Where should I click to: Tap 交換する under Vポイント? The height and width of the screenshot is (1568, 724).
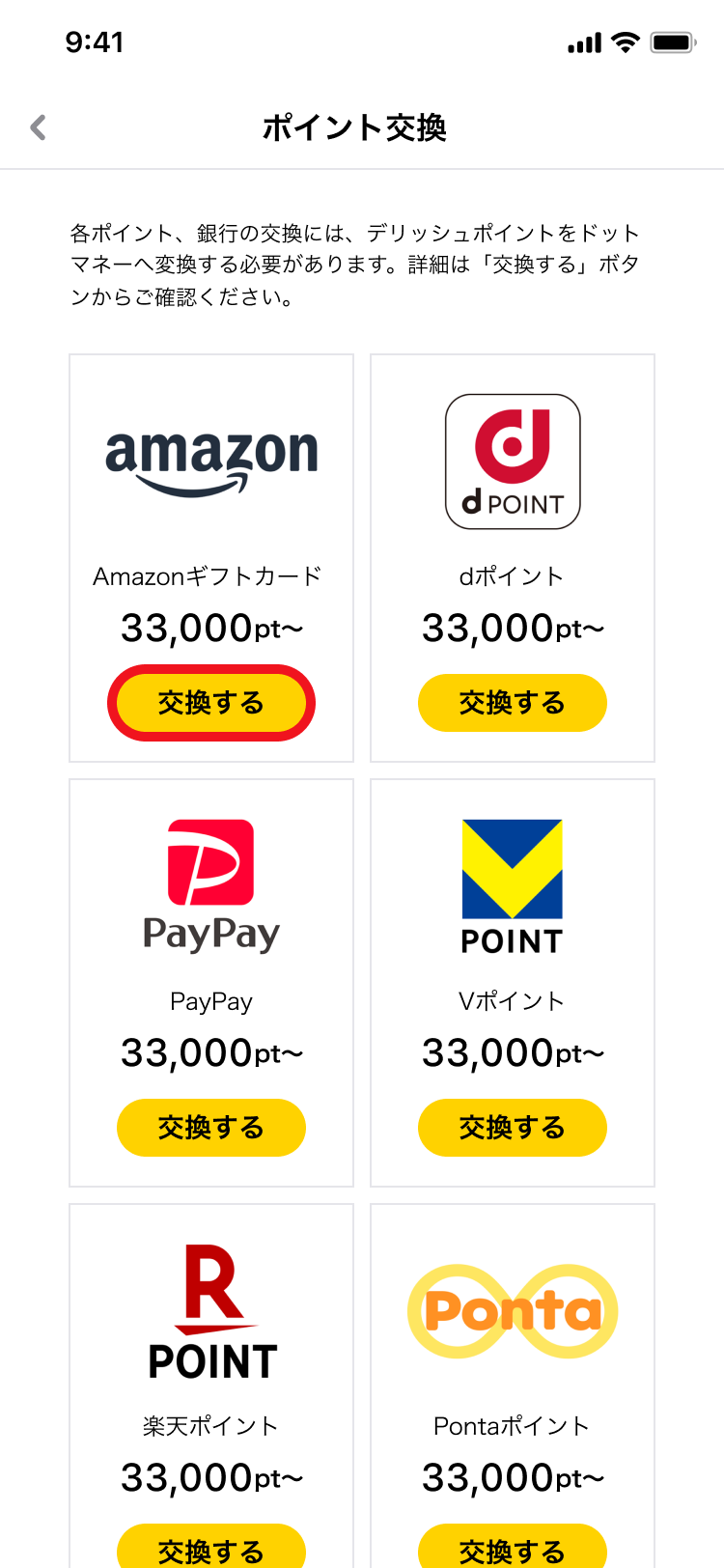coord(513,1128)
